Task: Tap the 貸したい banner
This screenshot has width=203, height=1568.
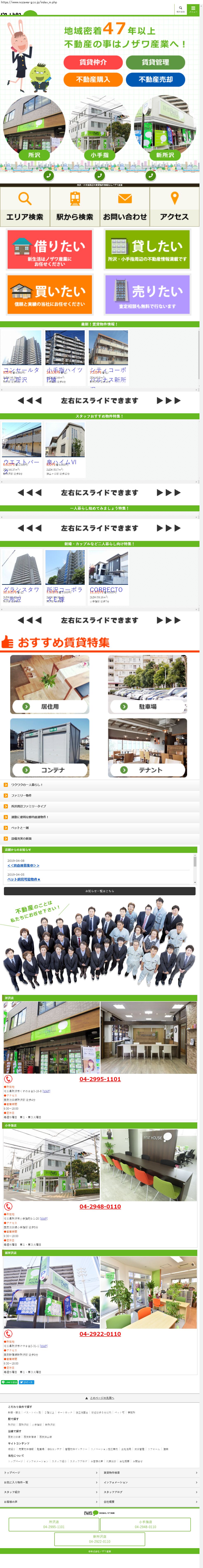Action: (x=148, y=249)
